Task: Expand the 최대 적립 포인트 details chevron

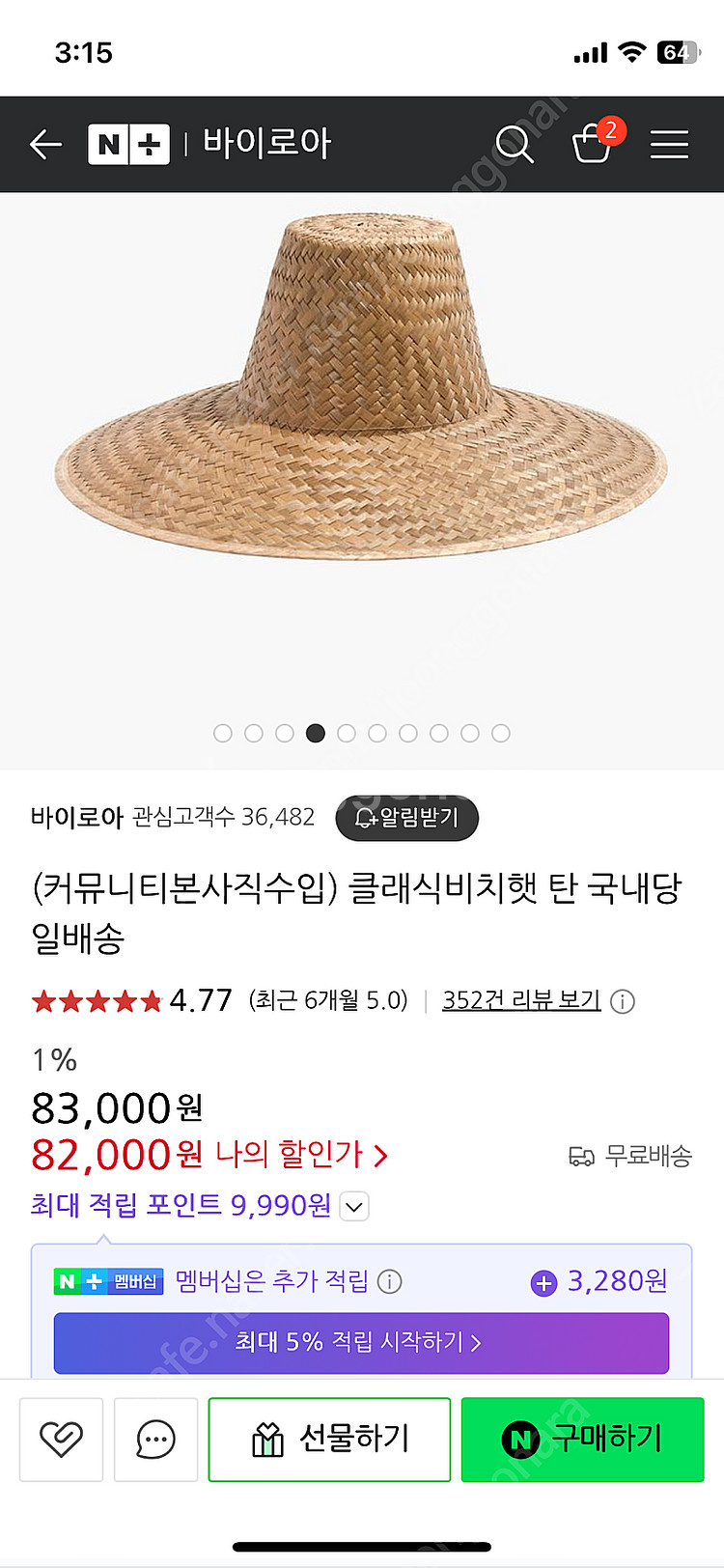Action: [x=353, y=1206]
